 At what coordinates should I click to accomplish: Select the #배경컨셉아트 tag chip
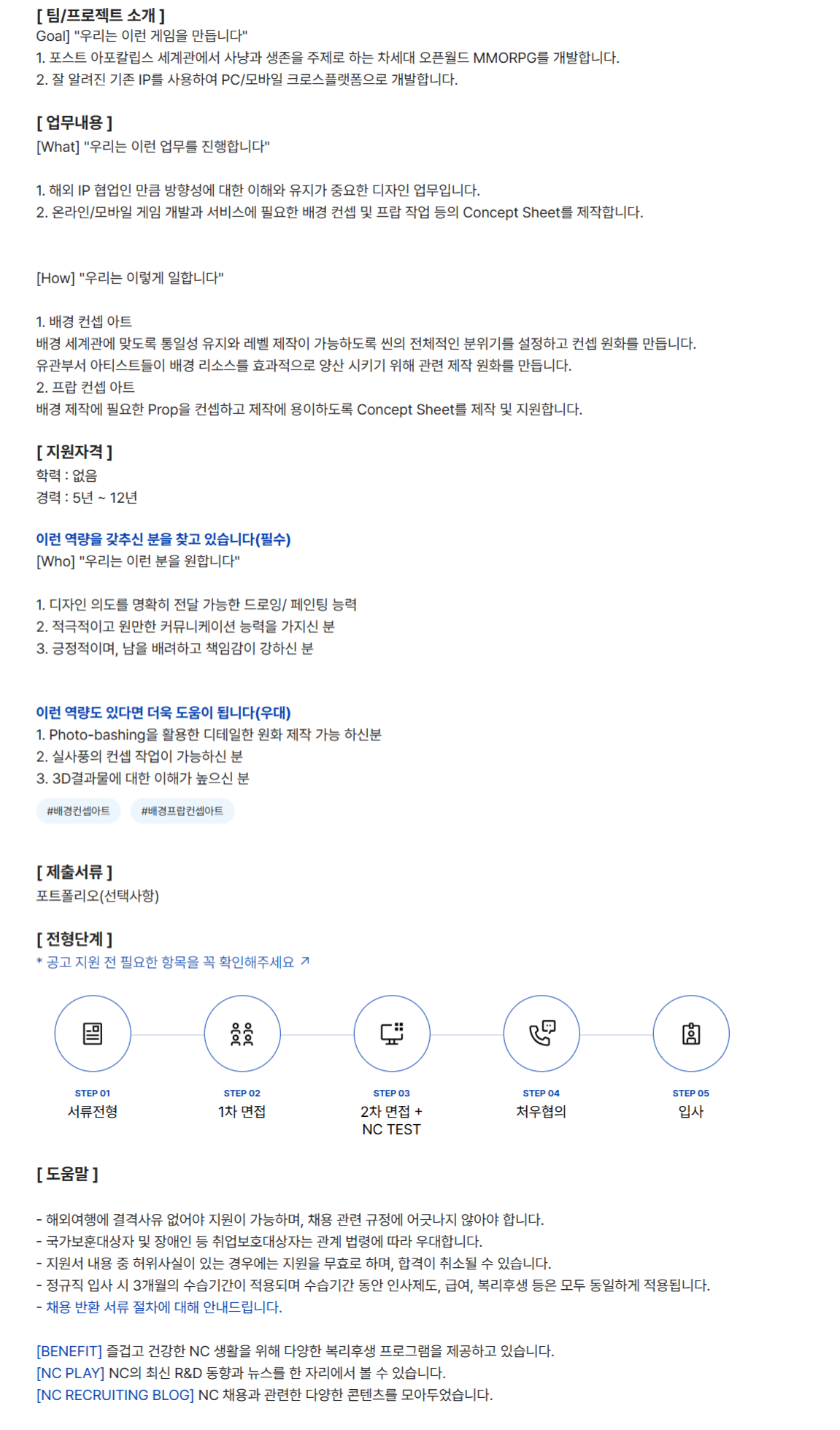tap(78, 811)
